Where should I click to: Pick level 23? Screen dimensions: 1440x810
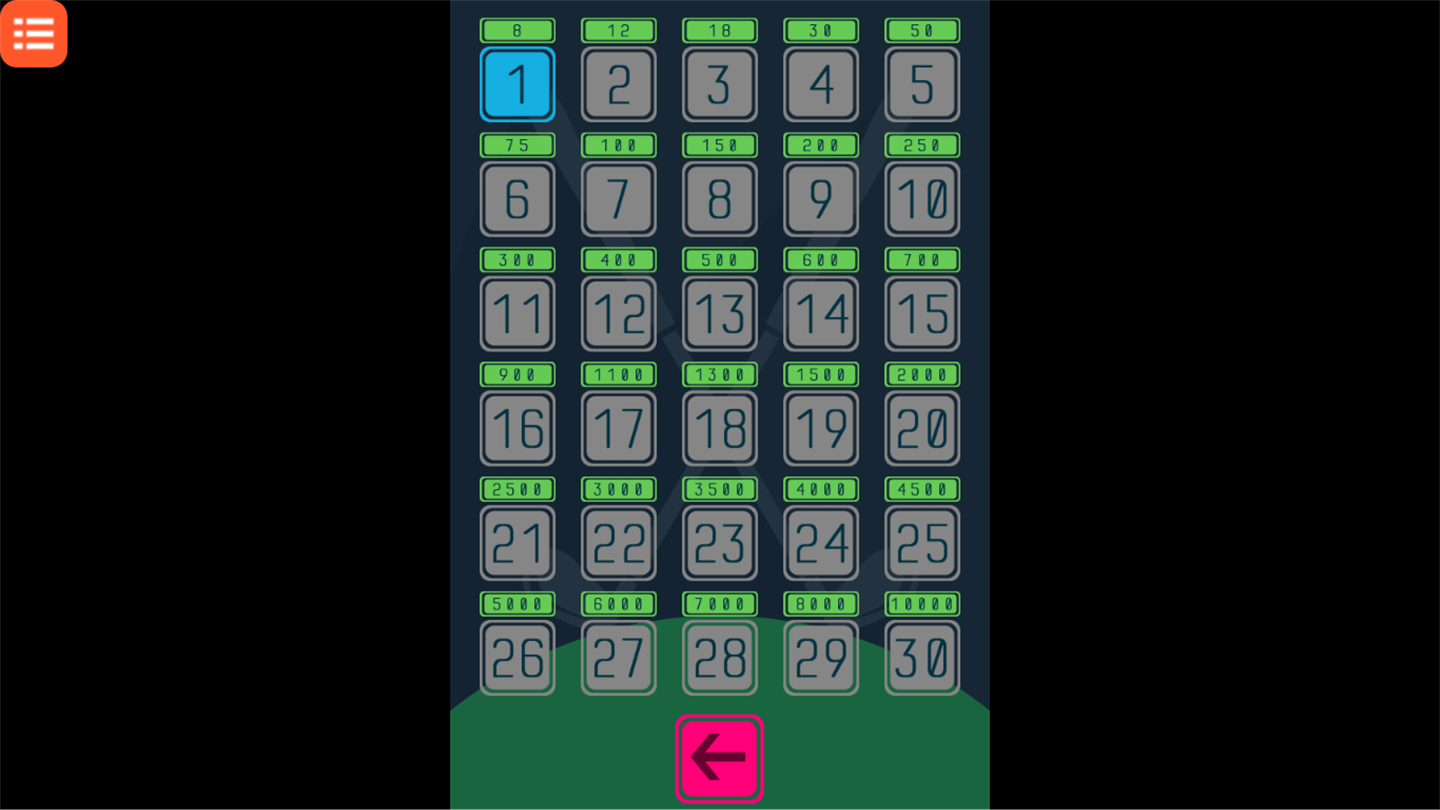(720, 543)
